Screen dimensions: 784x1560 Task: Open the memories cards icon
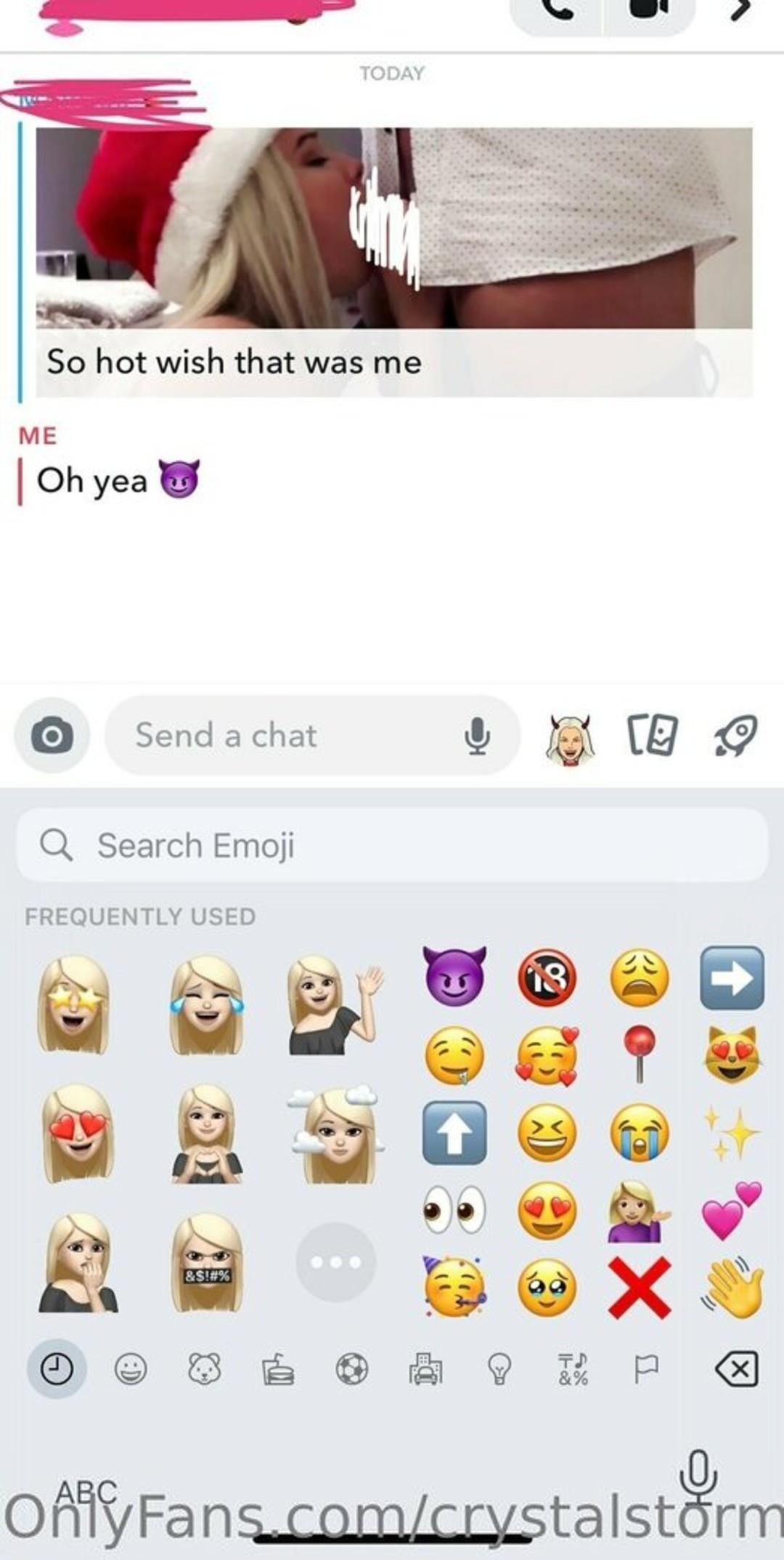652,735
